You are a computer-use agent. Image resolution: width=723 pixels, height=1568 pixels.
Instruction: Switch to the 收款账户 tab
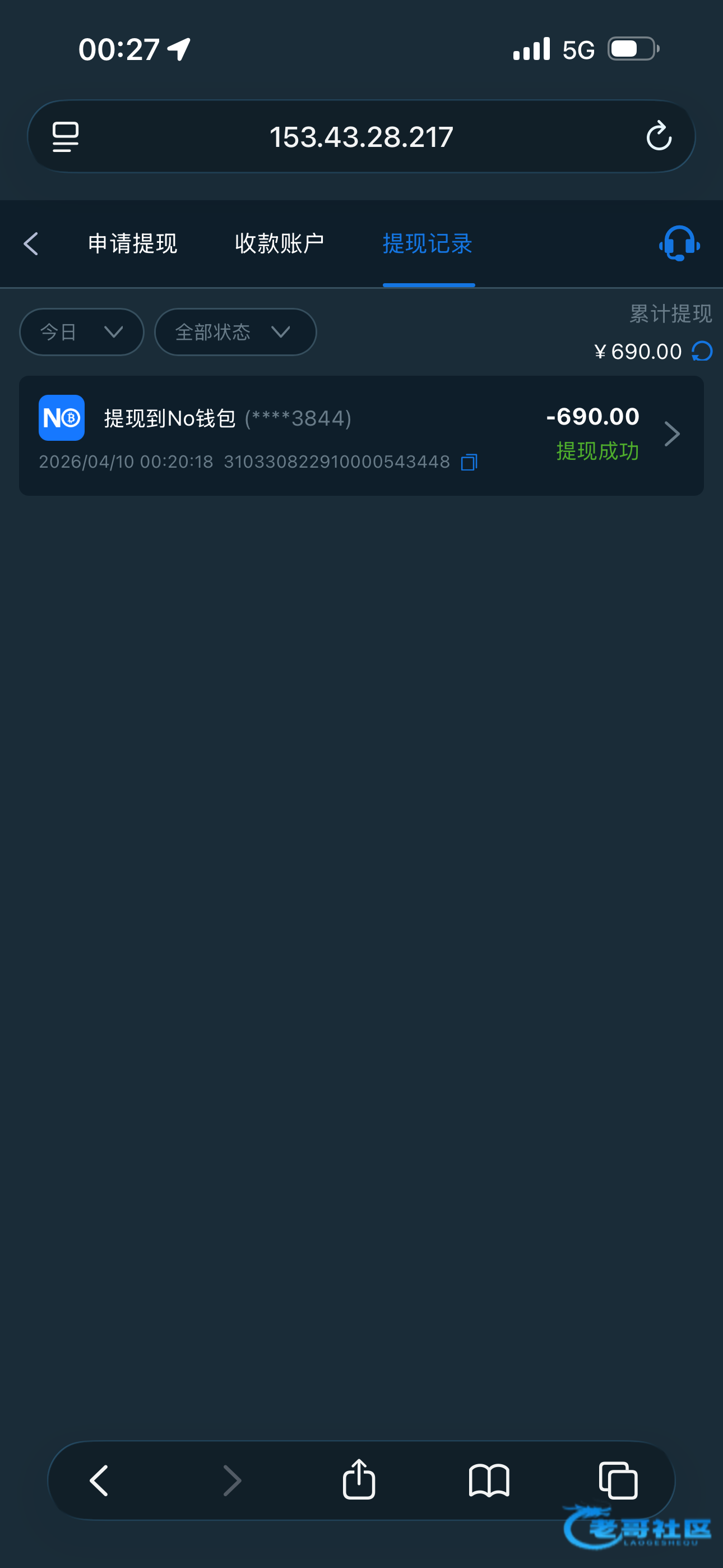pyautogui.click(x=279, y=243)
